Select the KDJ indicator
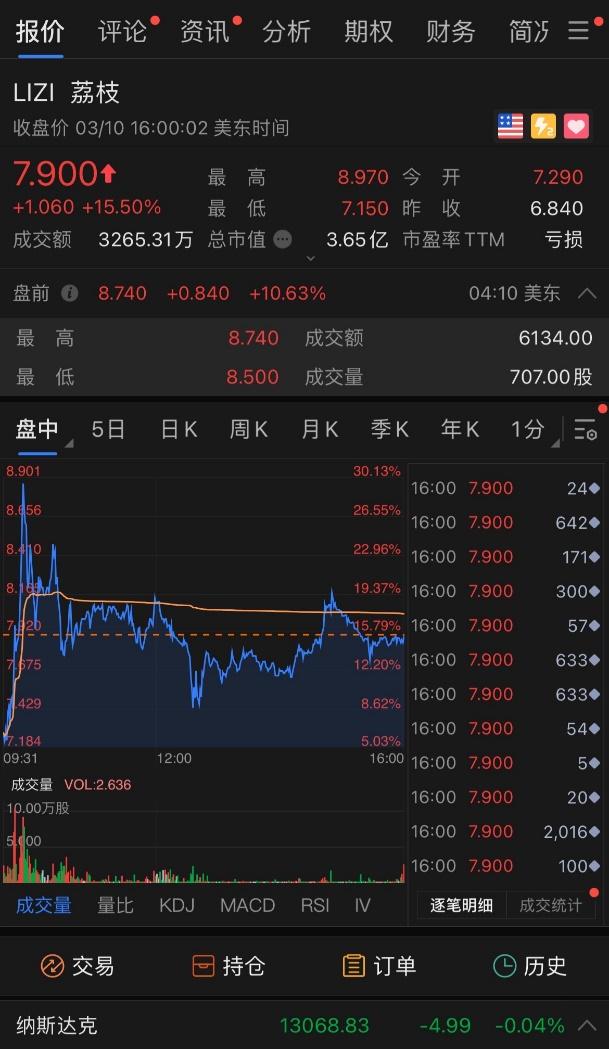609x1049 pixels. pyautogui.click(x=177, y=905)
